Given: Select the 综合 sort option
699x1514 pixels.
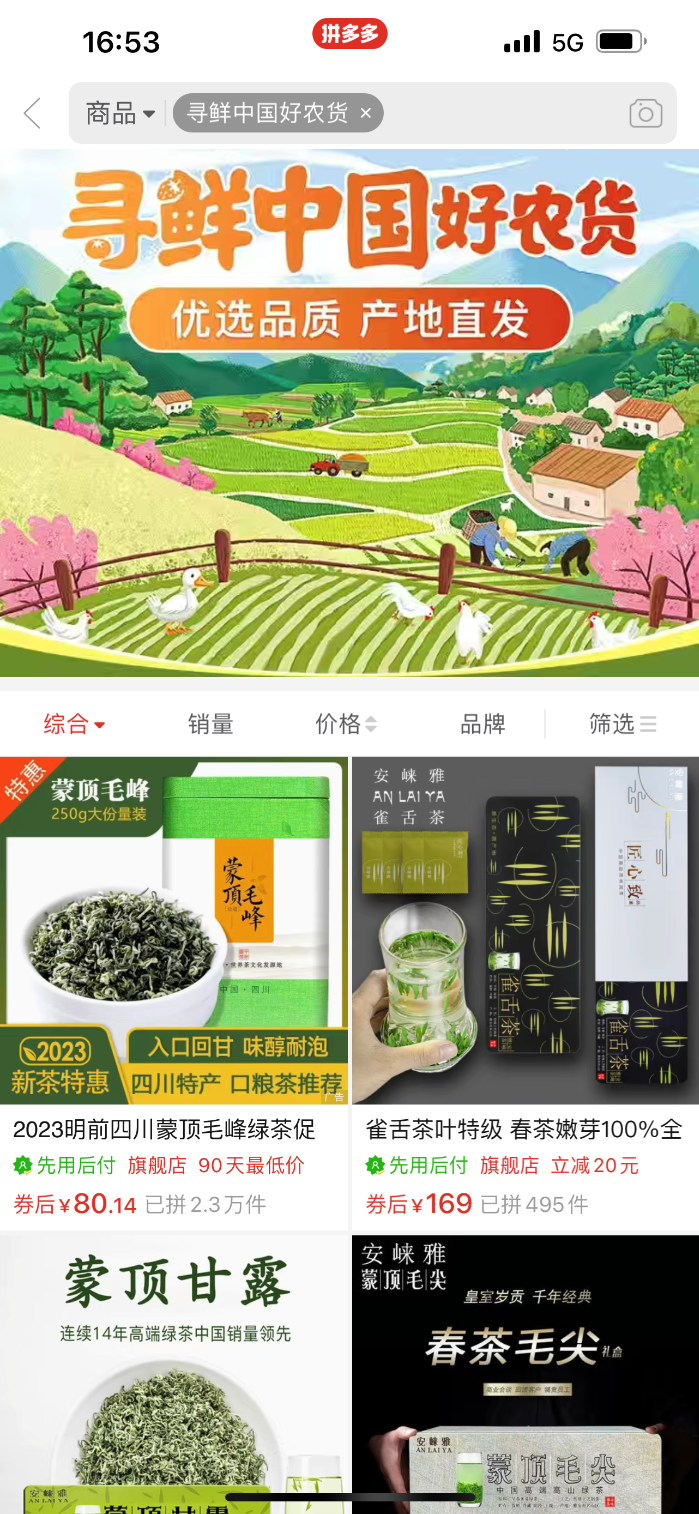Looking at the screenshot, I should [74, 724].
